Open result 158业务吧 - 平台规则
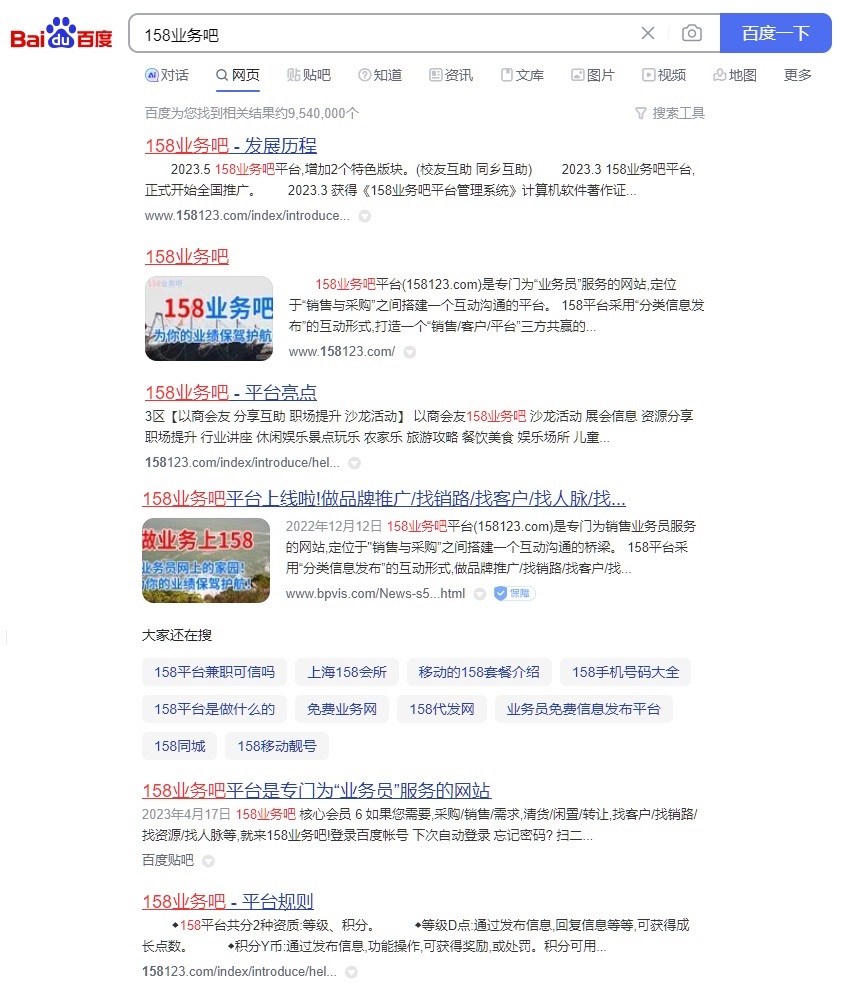Image resolution: width=850 pixels, height=1000 pixels. point(228,901)
